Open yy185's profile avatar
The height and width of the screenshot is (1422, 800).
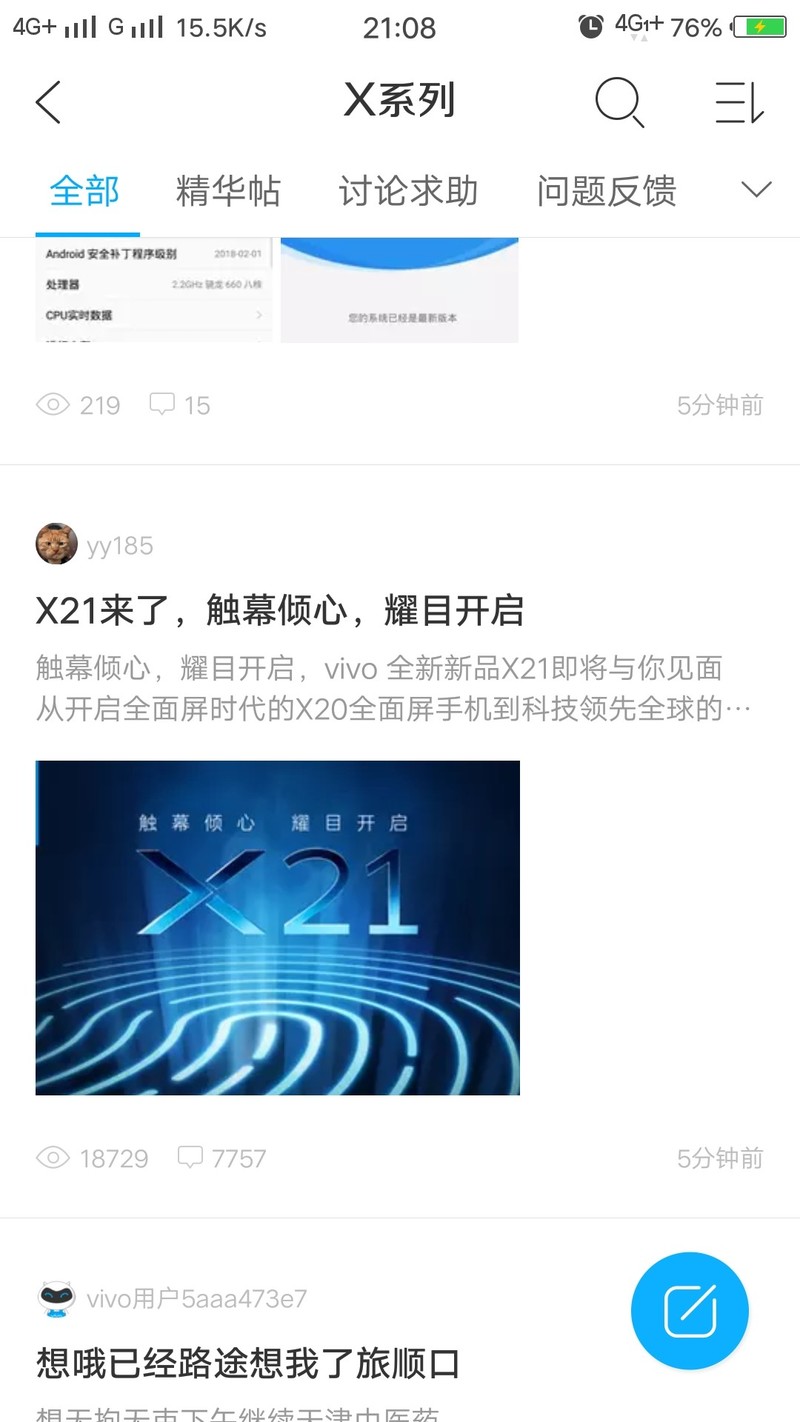(57, 544)
